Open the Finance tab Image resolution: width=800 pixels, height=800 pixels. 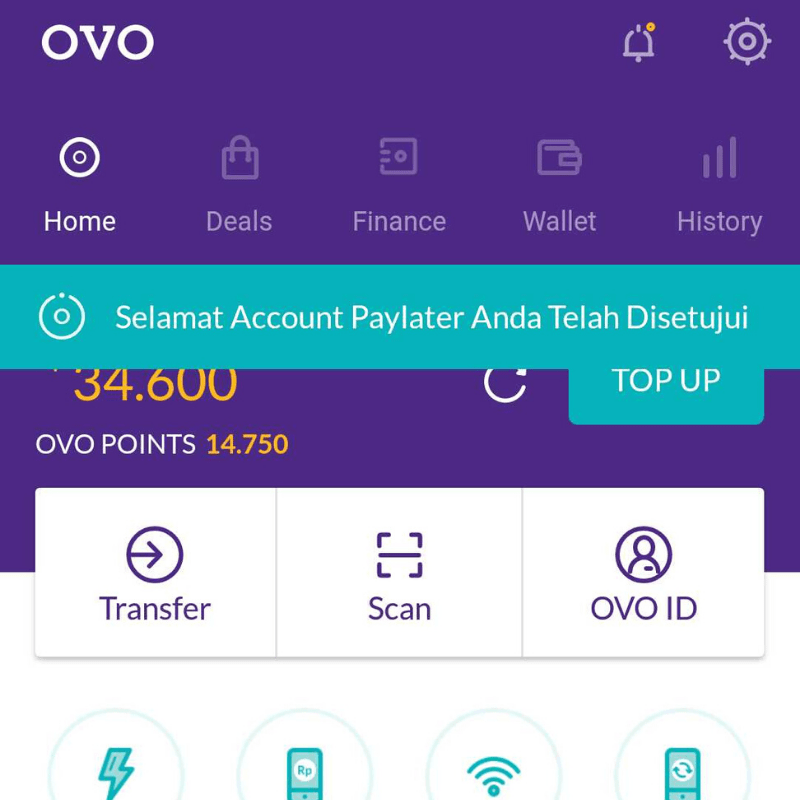coord(399,185)
